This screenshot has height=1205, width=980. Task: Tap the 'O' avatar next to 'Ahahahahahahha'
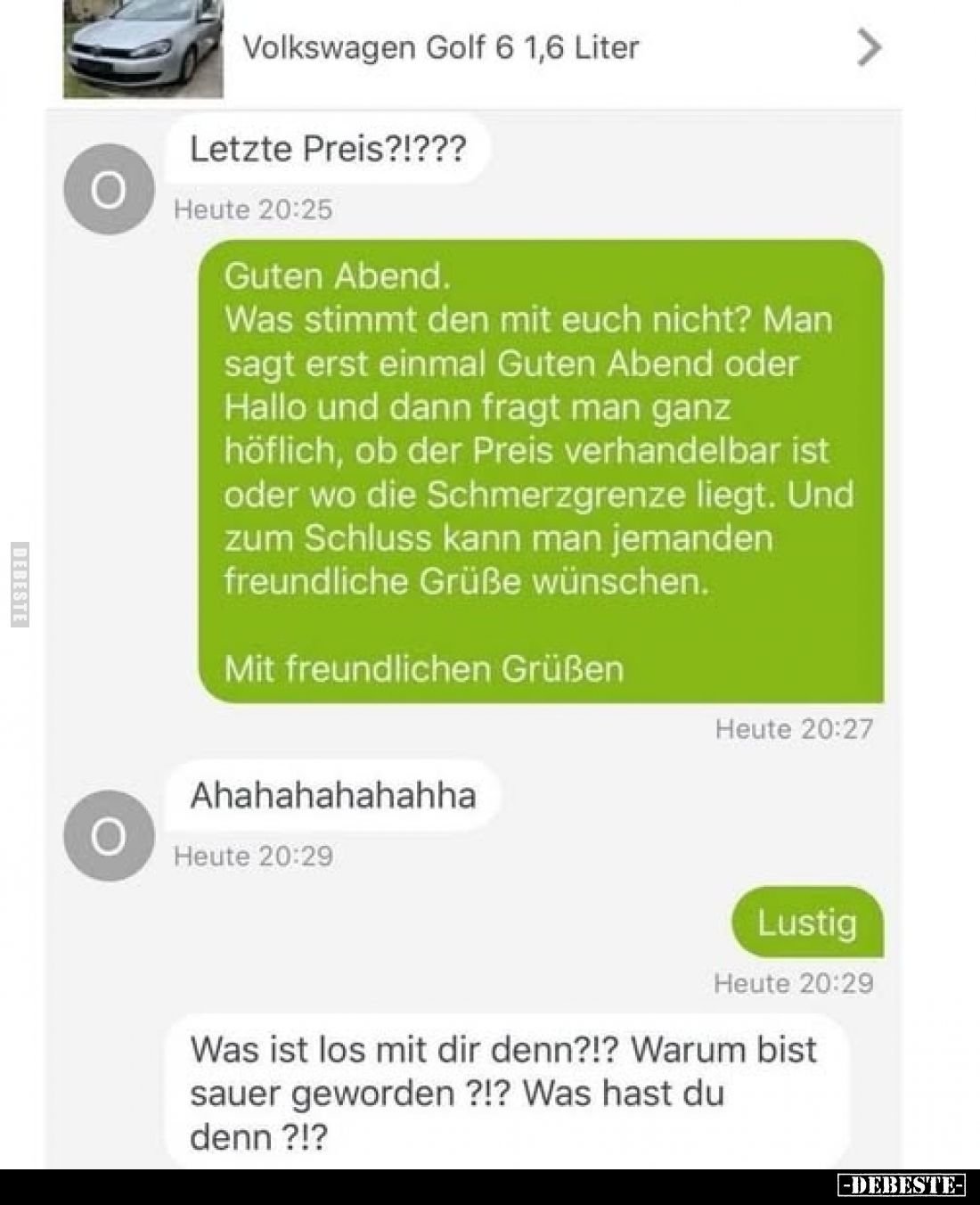click(x=109, y=836)
